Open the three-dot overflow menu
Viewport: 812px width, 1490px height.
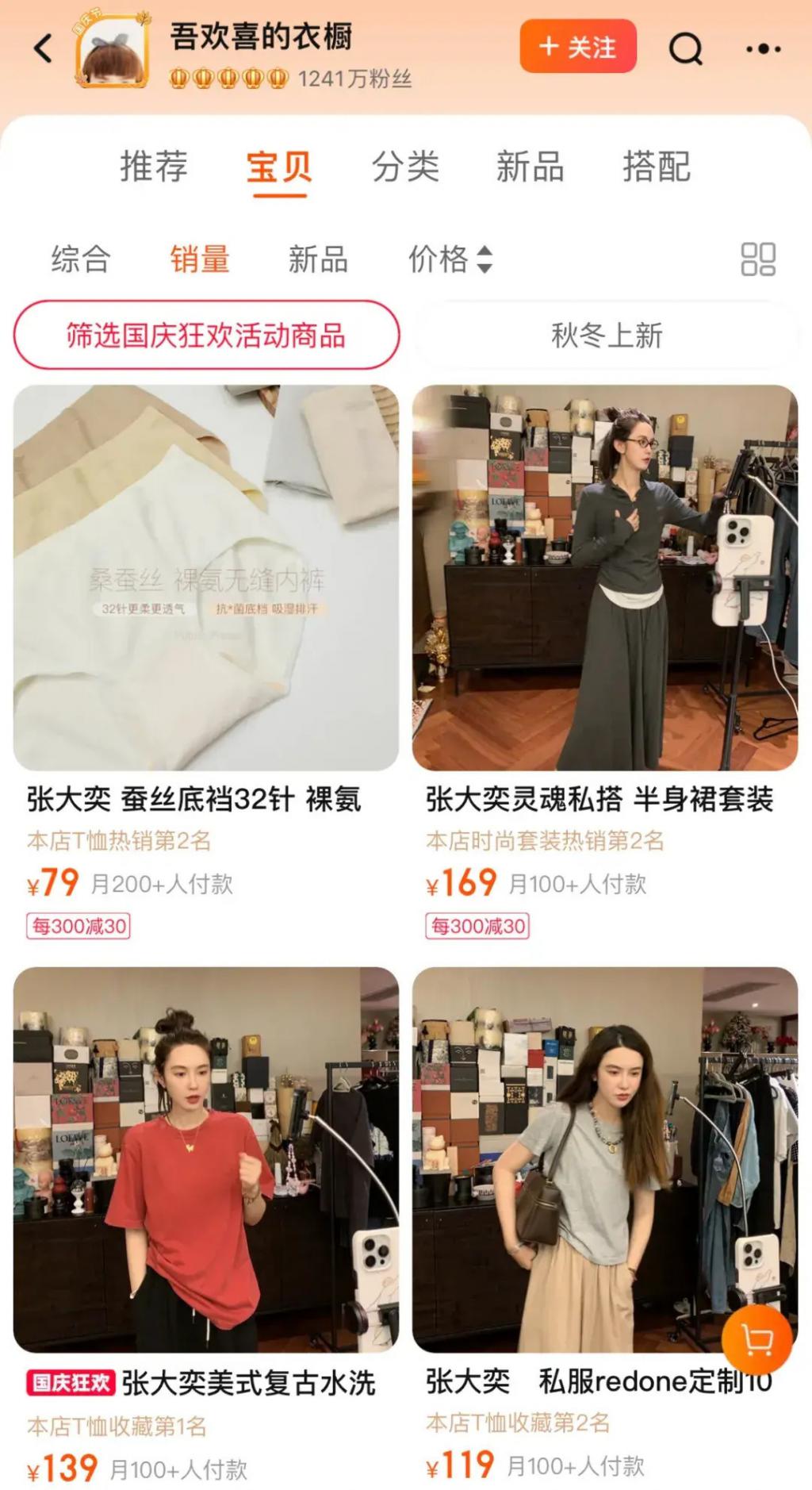tap(763, 49)
